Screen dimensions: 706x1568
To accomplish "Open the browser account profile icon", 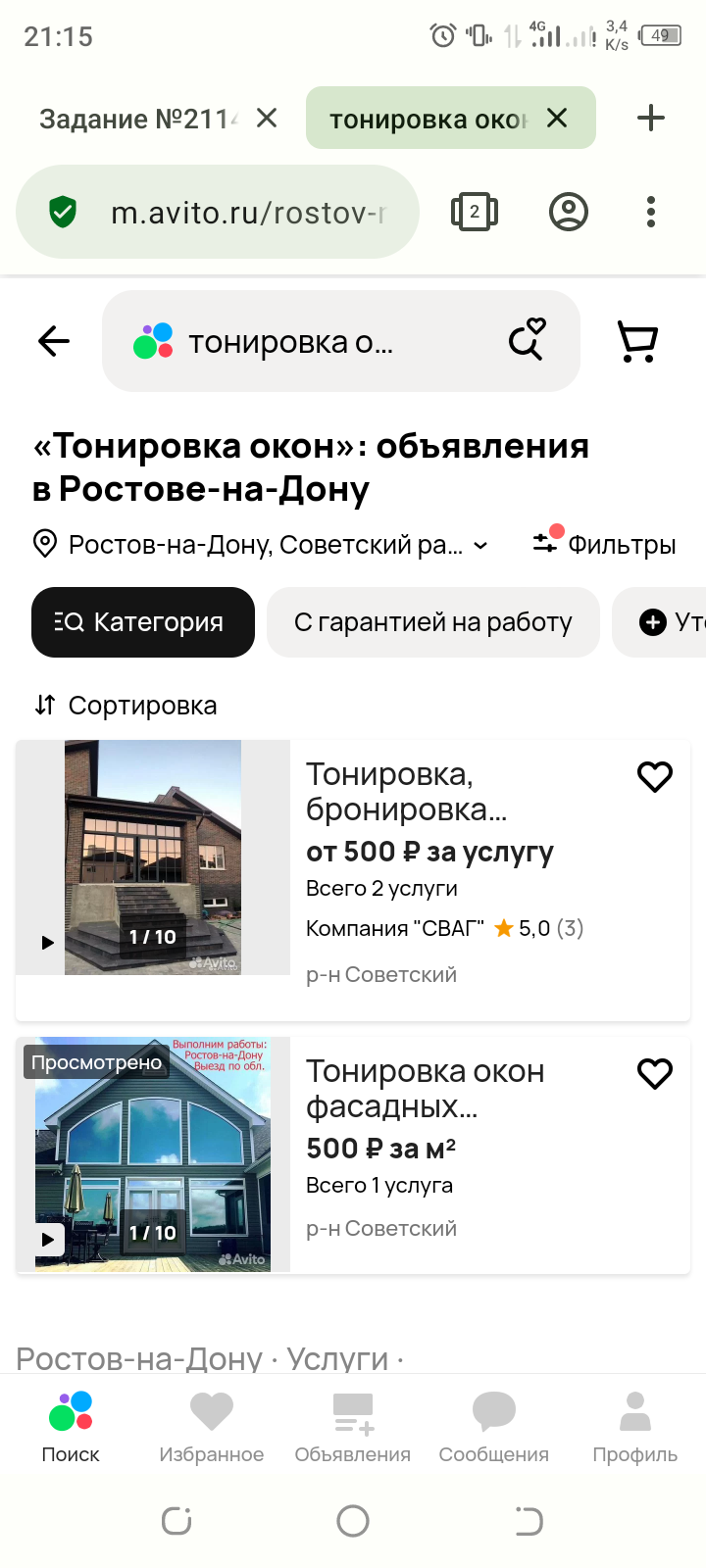I will point(569,212).
